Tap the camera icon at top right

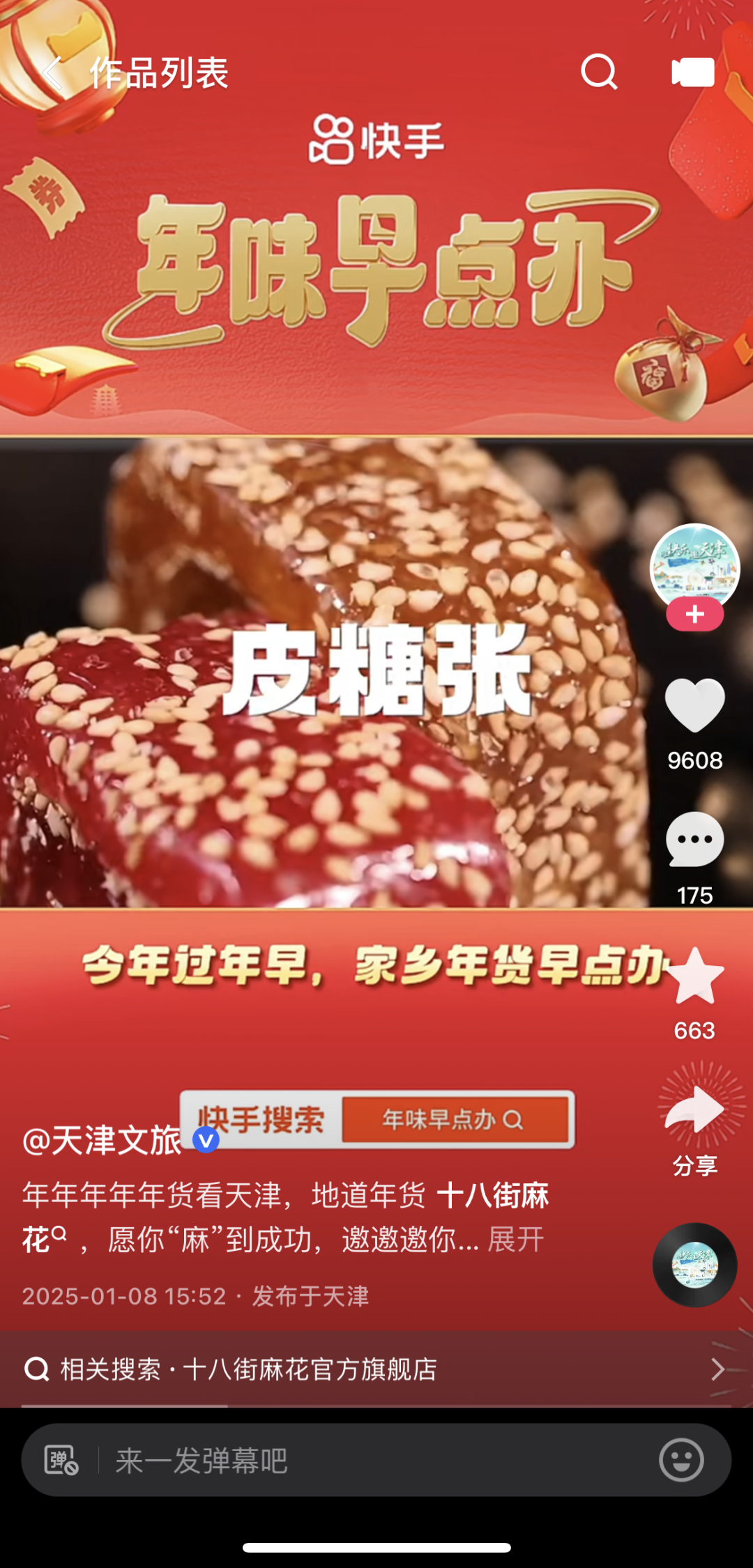692,72
